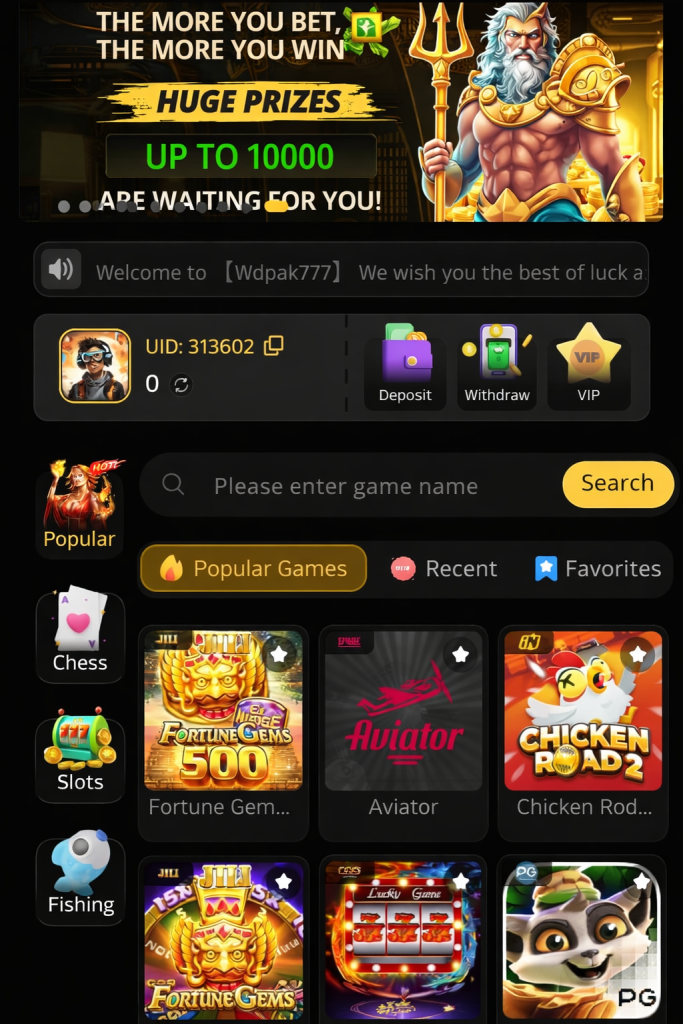683x1024 pixels.
Task: Select the Popular category in sidebar
Action: coord(79,508)
